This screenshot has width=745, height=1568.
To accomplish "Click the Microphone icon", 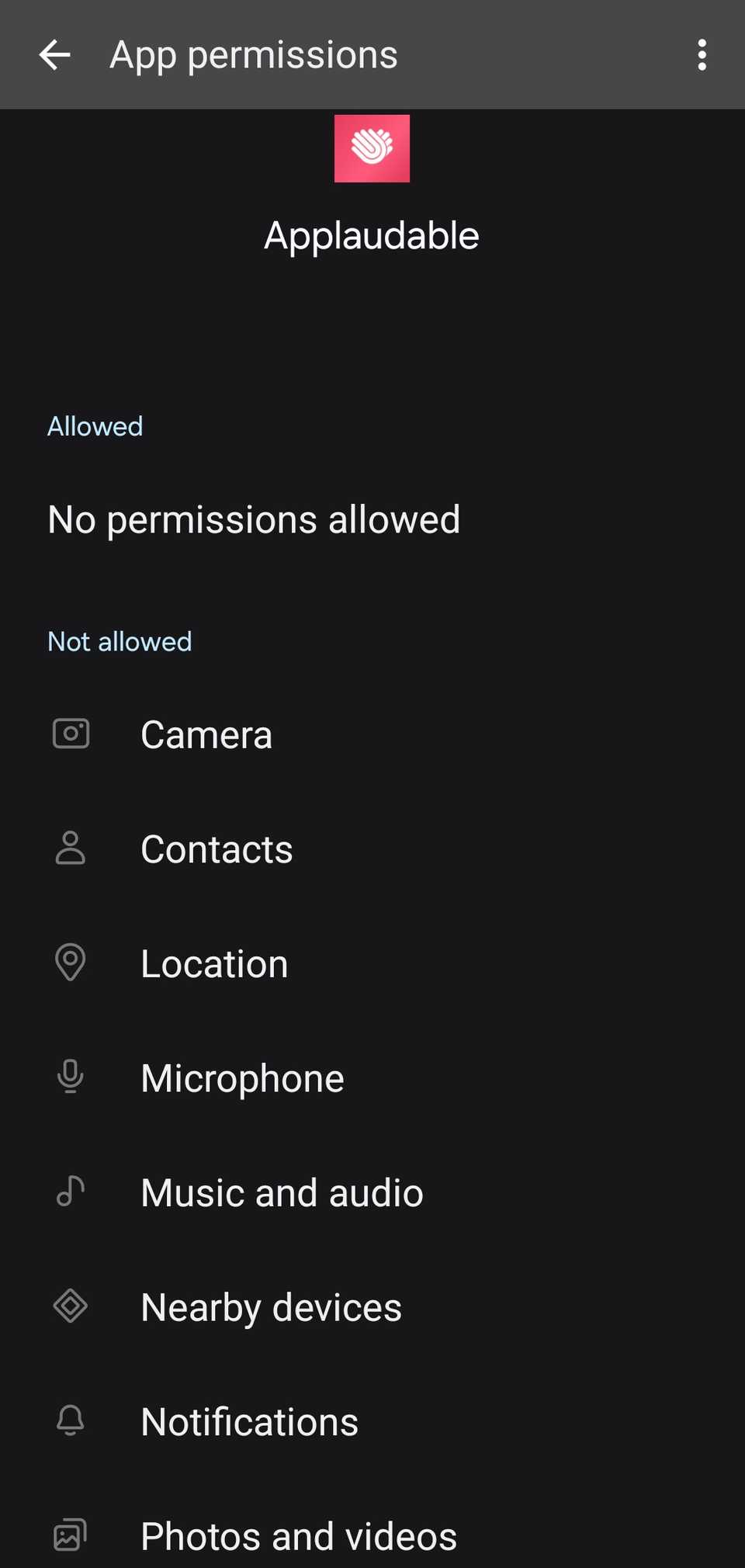I will pyautogui.click(x=70, y=1077).
